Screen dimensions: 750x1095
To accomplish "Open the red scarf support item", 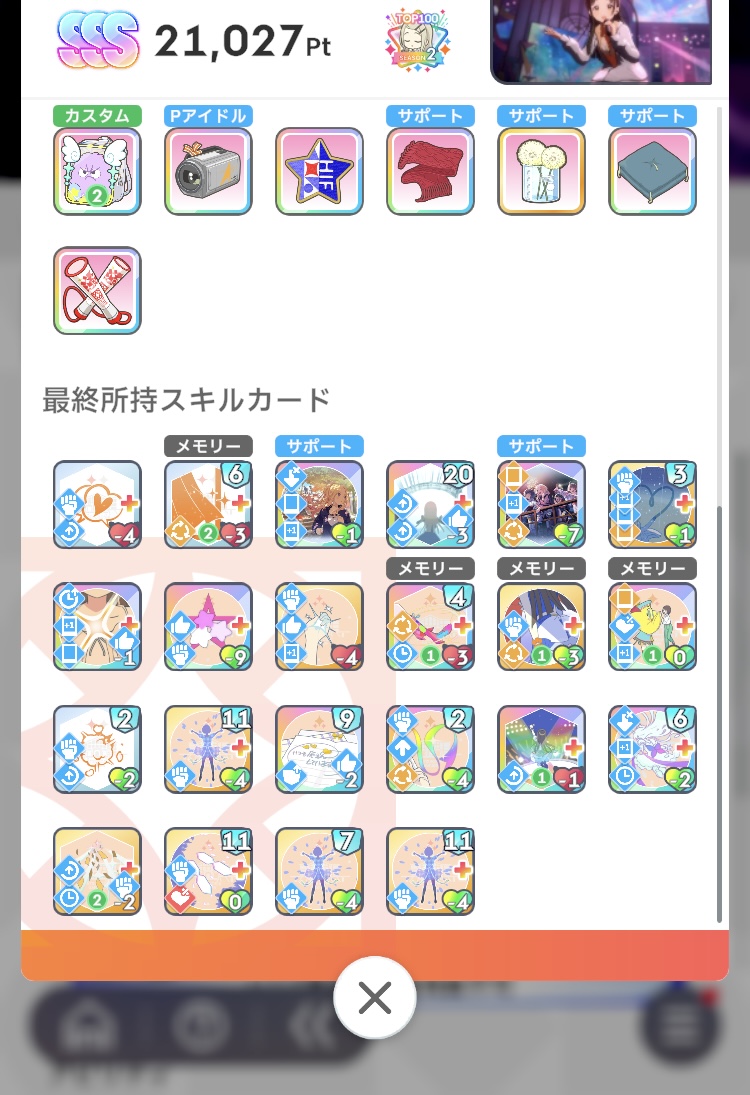I will (430, 171).
